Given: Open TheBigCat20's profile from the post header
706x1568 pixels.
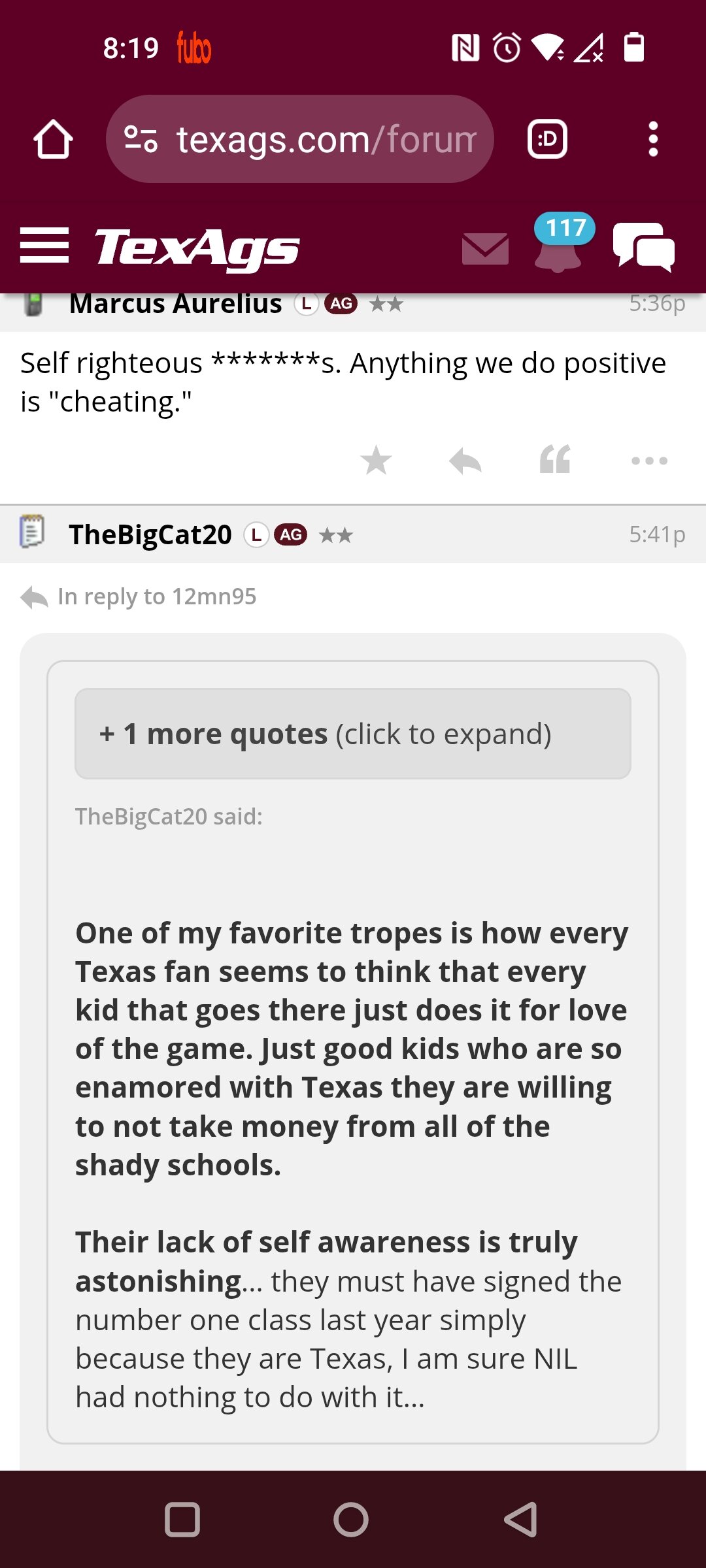Looking at the screenshot, I should click(150, 534).
